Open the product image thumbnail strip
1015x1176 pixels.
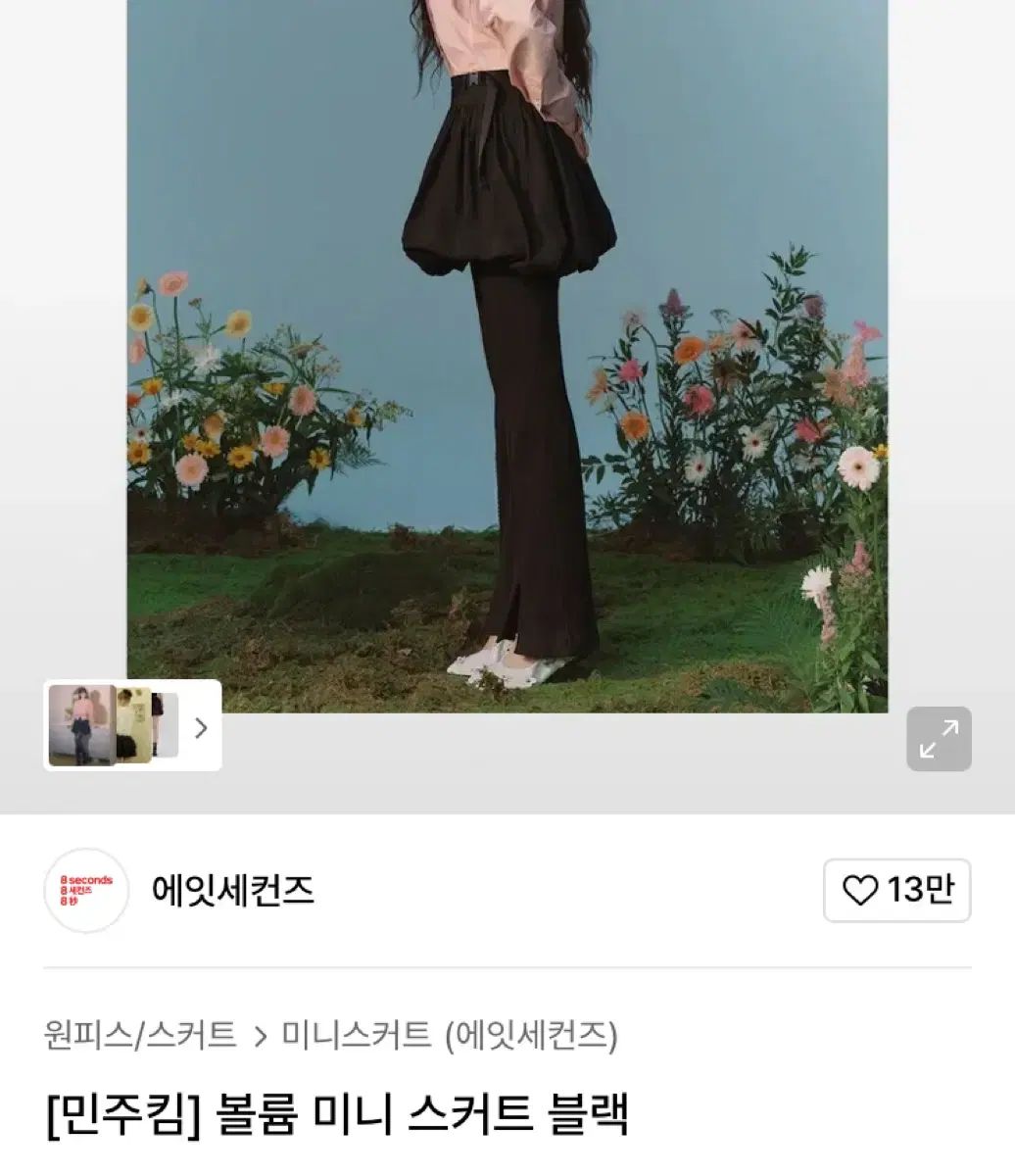click(x=132, y=726)
